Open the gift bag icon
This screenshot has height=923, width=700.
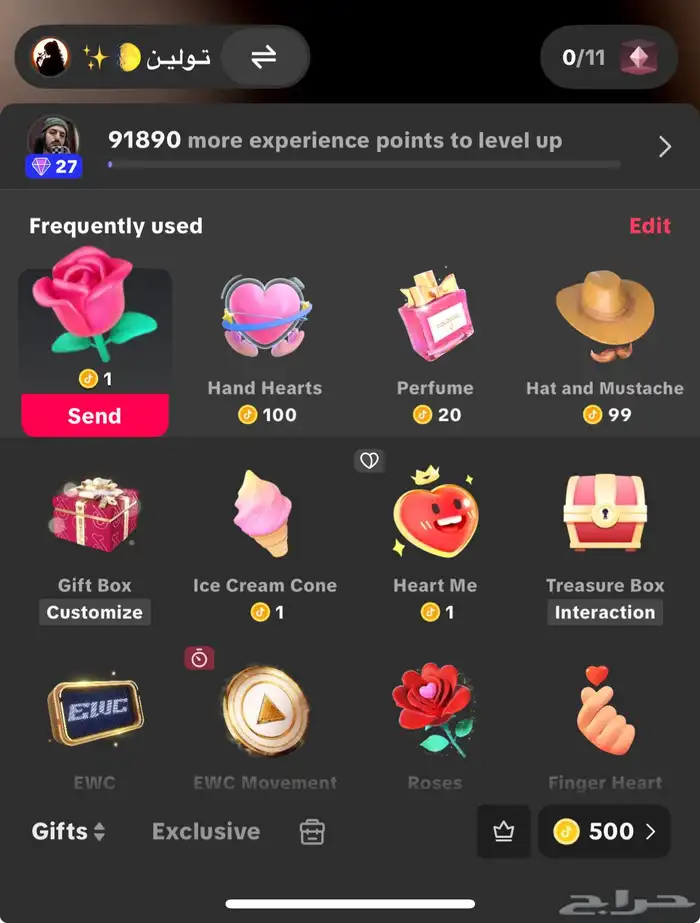tap(312, 832)
